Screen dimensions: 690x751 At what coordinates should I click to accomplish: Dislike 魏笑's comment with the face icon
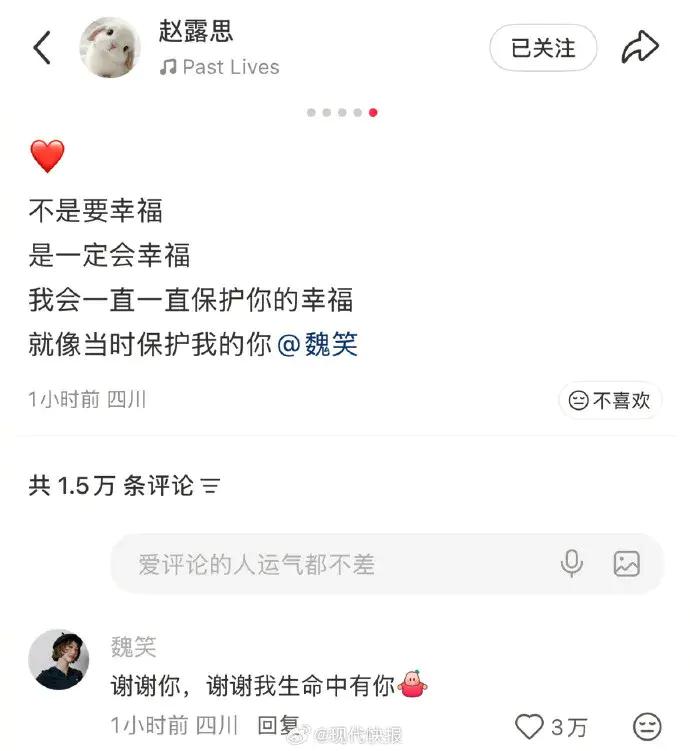tap(648, 726)
